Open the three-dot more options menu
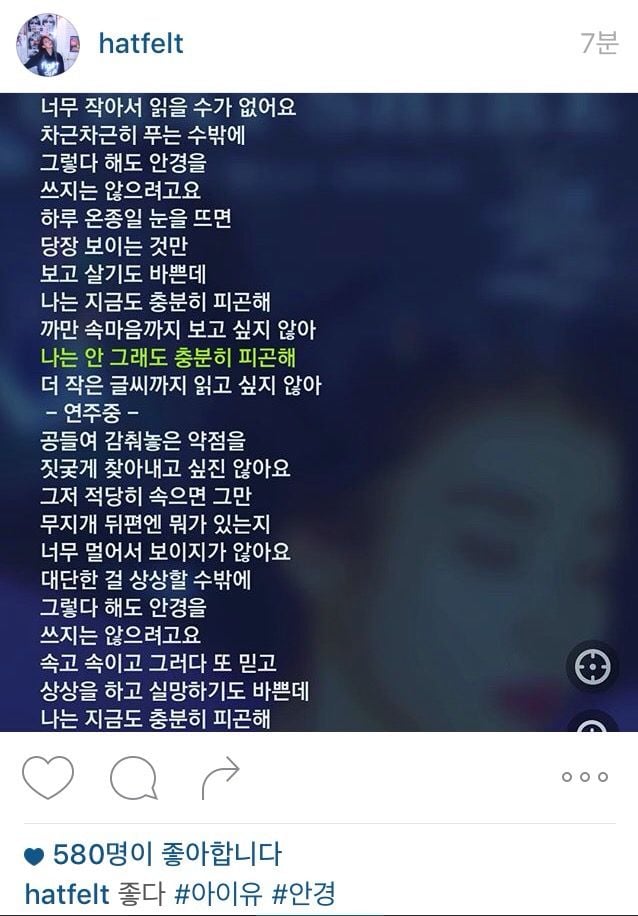The image size is (638, 916). click(x=585, y=777)
